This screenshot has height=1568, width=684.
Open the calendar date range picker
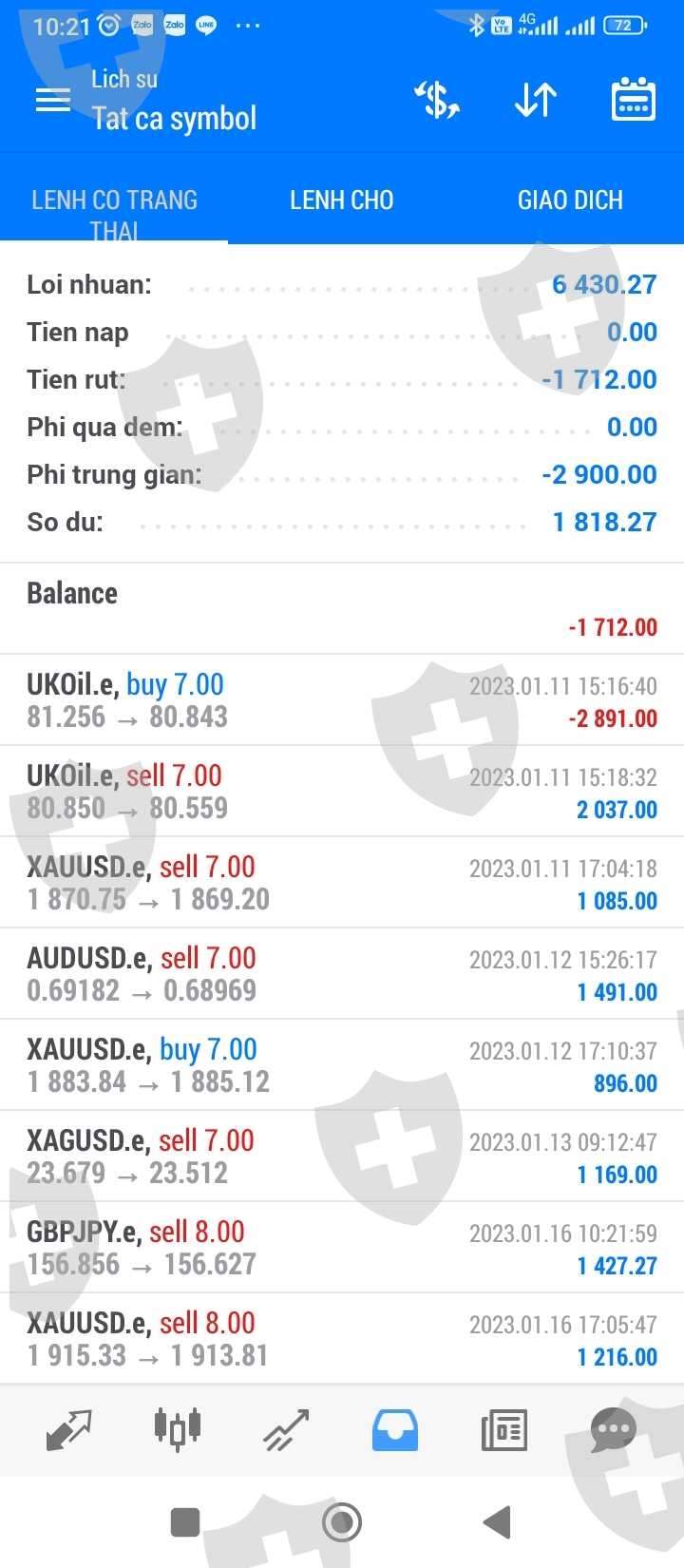tap(633, 100)
